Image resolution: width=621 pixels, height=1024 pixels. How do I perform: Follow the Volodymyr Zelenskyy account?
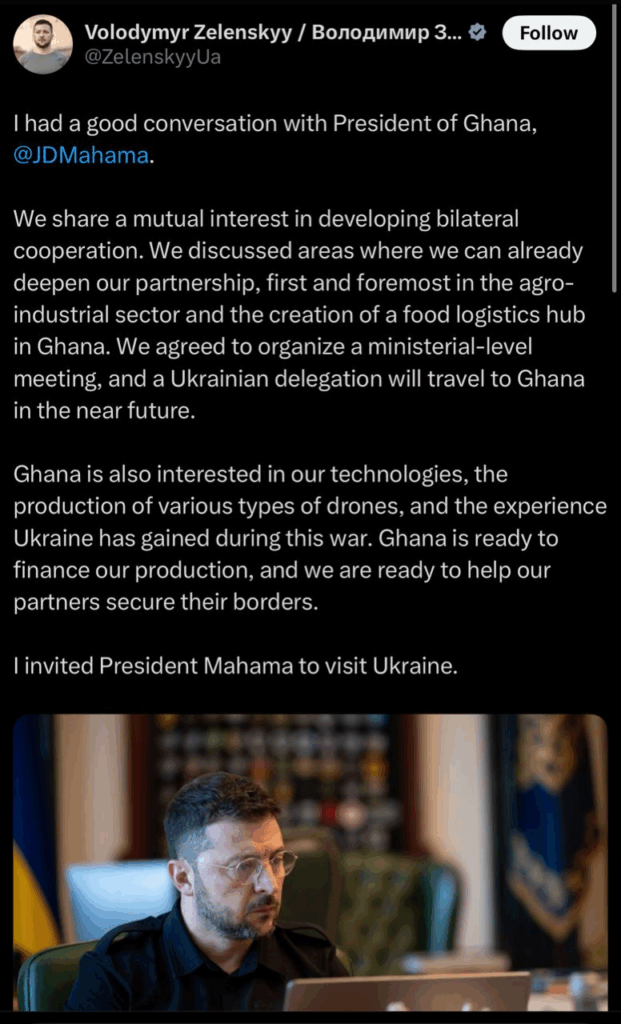(548, 33)
